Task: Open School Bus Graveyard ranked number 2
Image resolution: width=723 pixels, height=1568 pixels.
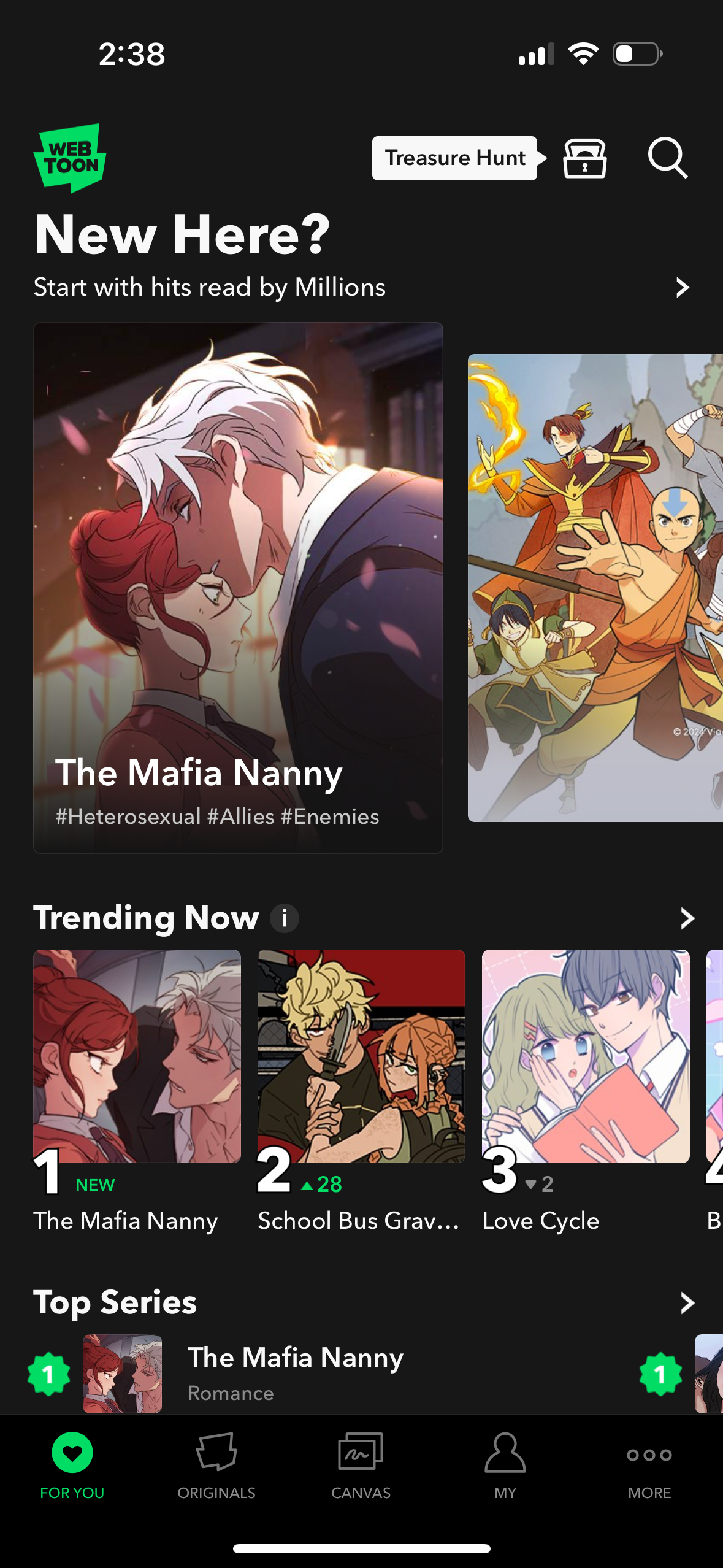Action: (361, 1055)
